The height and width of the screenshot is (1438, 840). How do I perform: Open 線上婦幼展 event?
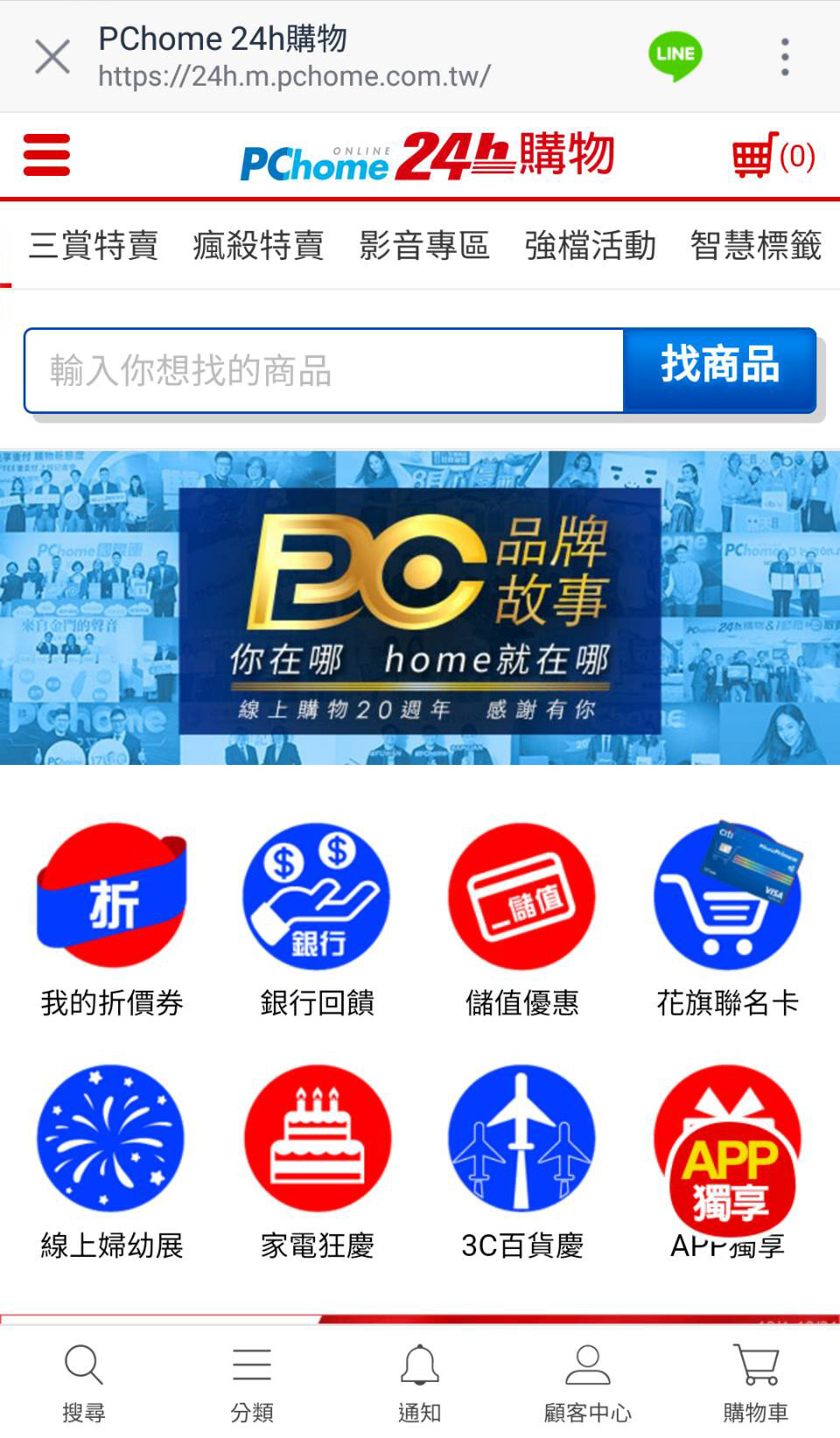tap(111, 1161)
